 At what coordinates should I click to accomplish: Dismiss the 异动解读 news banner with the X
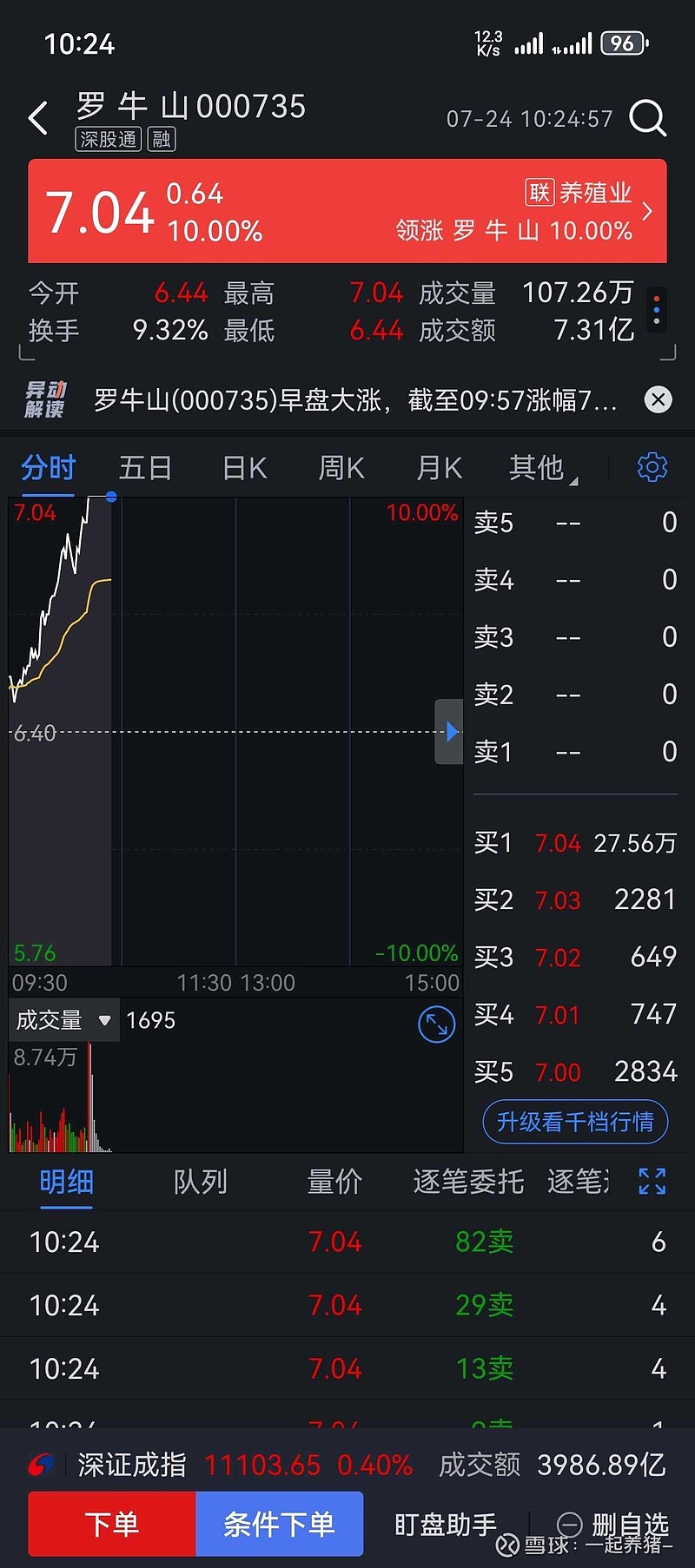pos(658,400)
